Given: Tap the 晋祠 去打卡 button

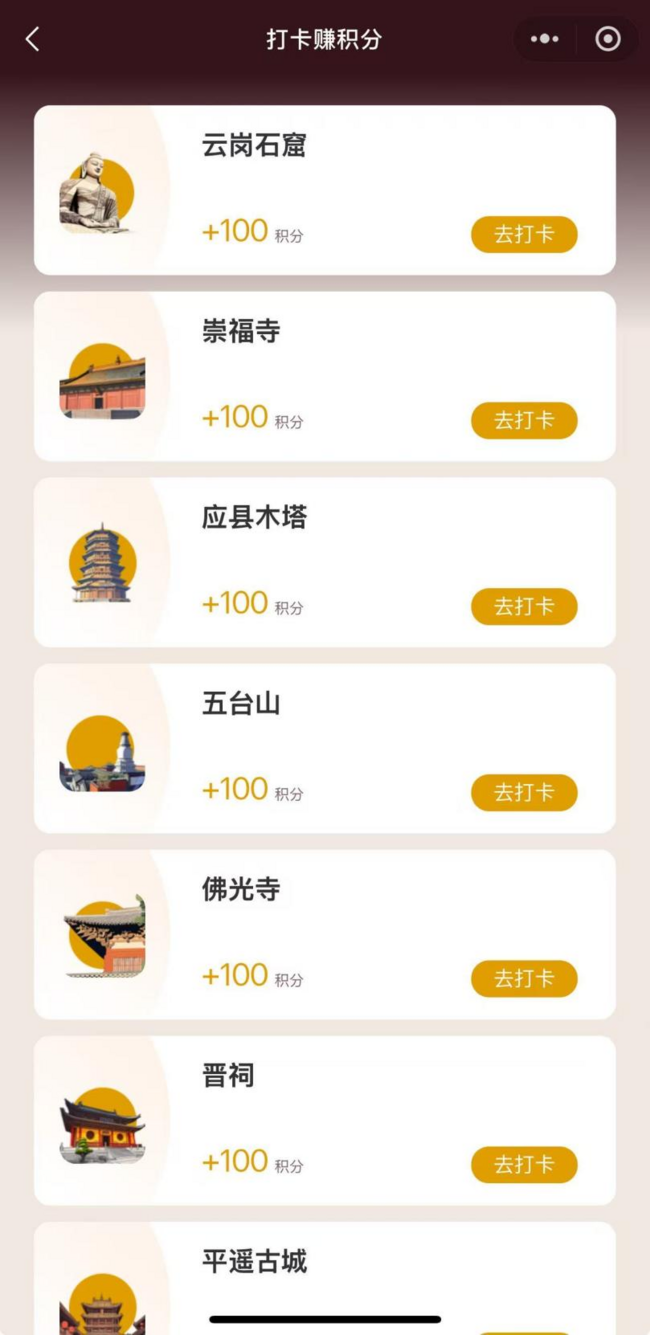Looking at the screenshot, I should 524,1165.
